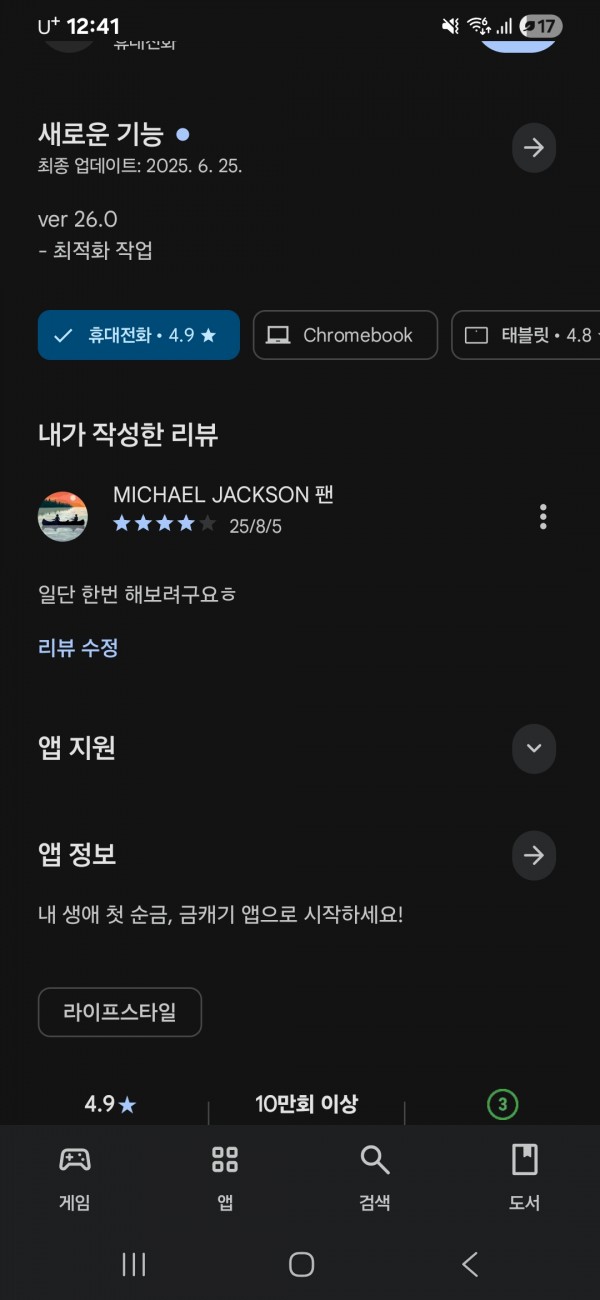Select the 휴대전화 rating chip
600x1300 pixels.
coord(139,335)
